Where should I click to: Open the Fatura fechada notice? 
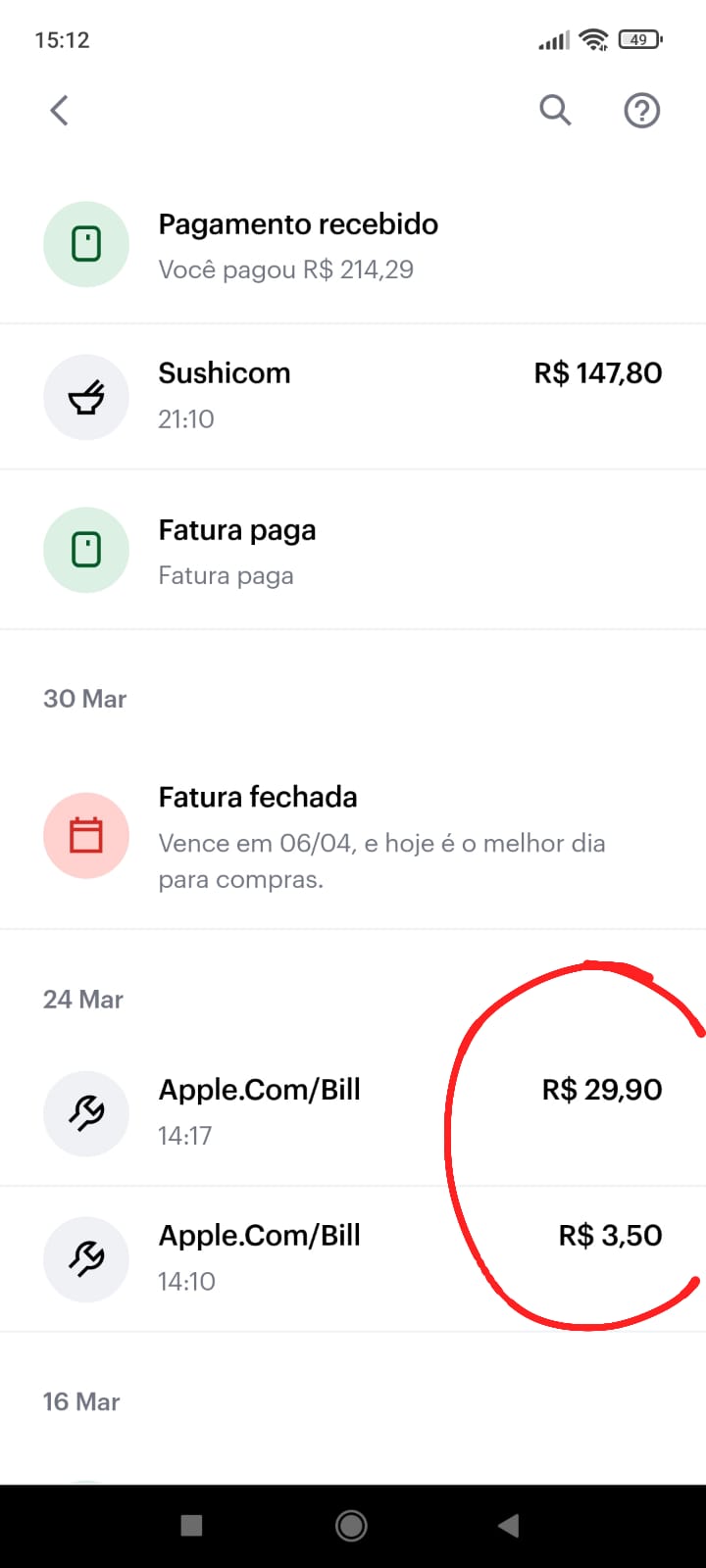(x=353, y=836)
